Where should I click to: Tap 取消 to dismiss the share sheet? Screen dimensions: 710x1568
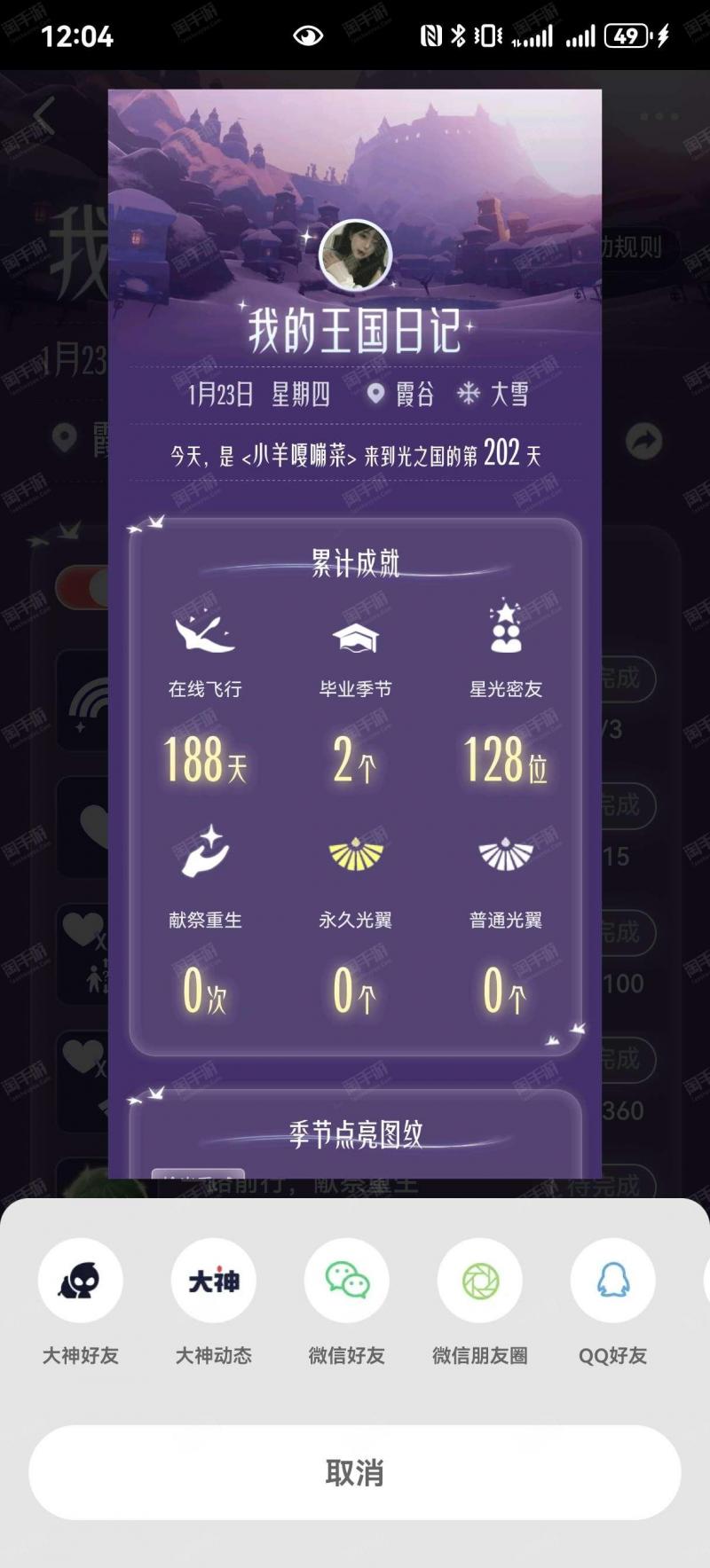point(355,1473)
